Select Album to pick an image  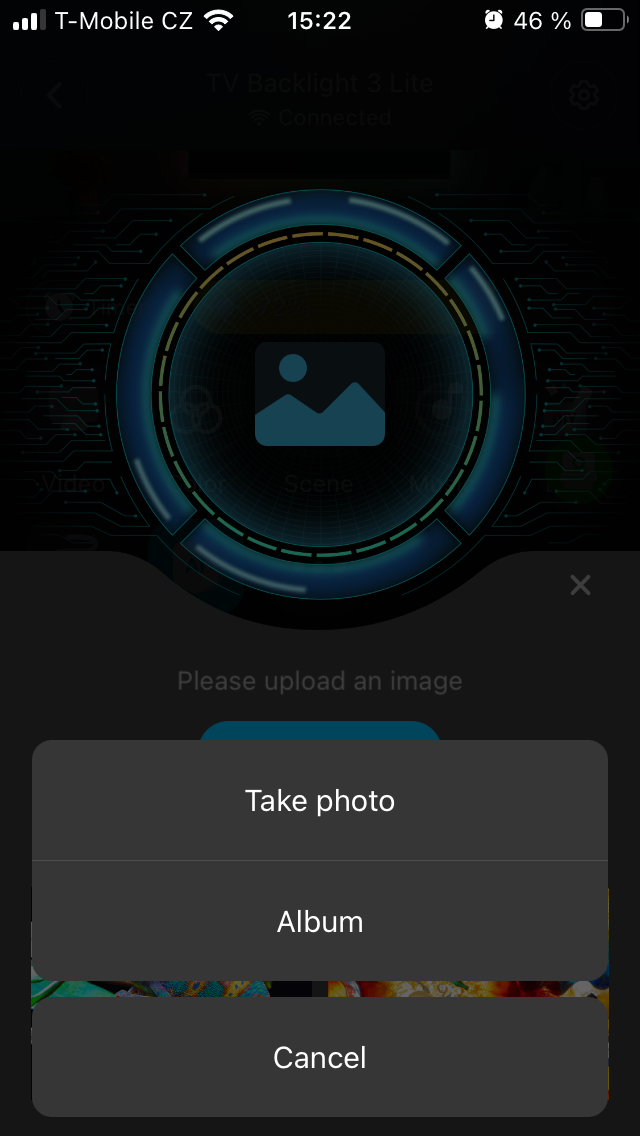click(320, 921)
